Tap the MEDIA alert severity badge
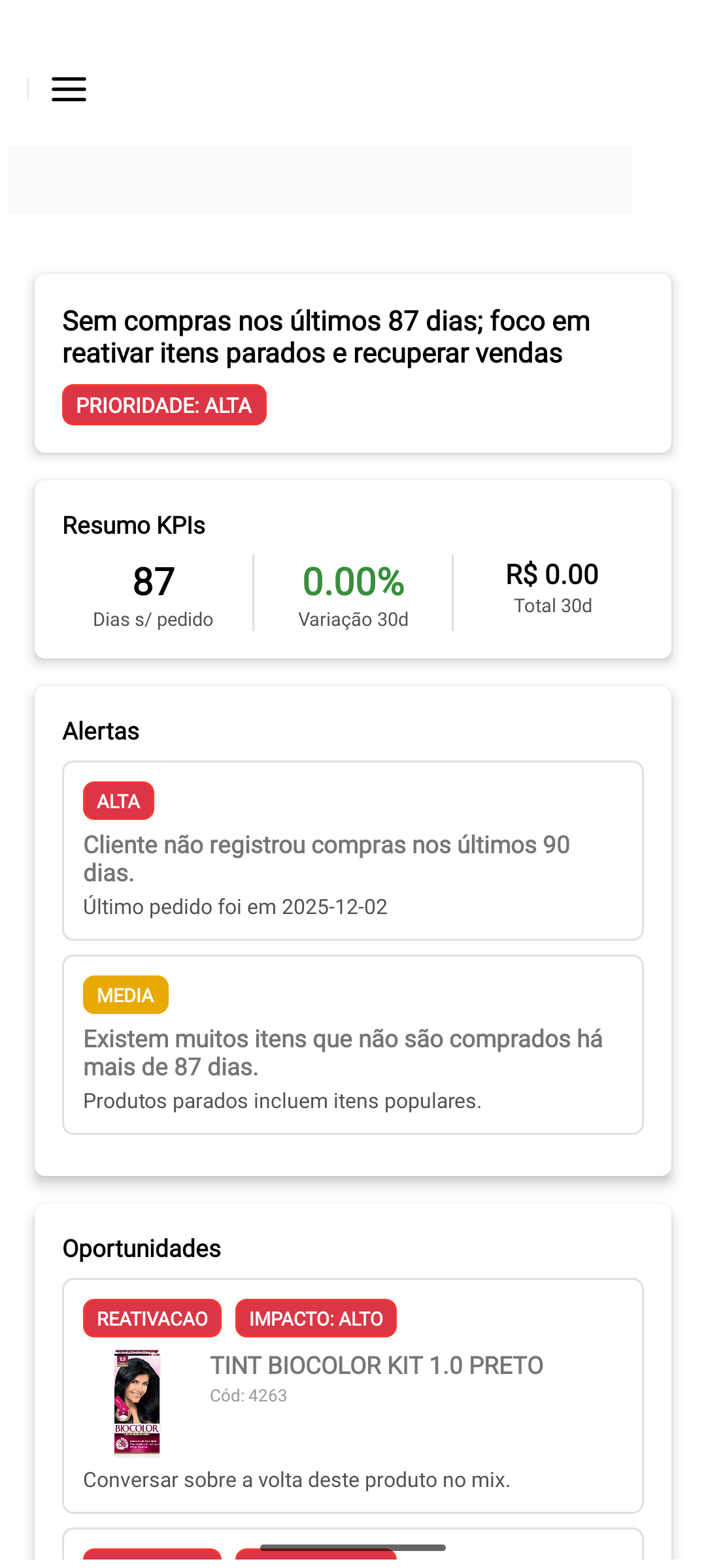 click(126, 994)
